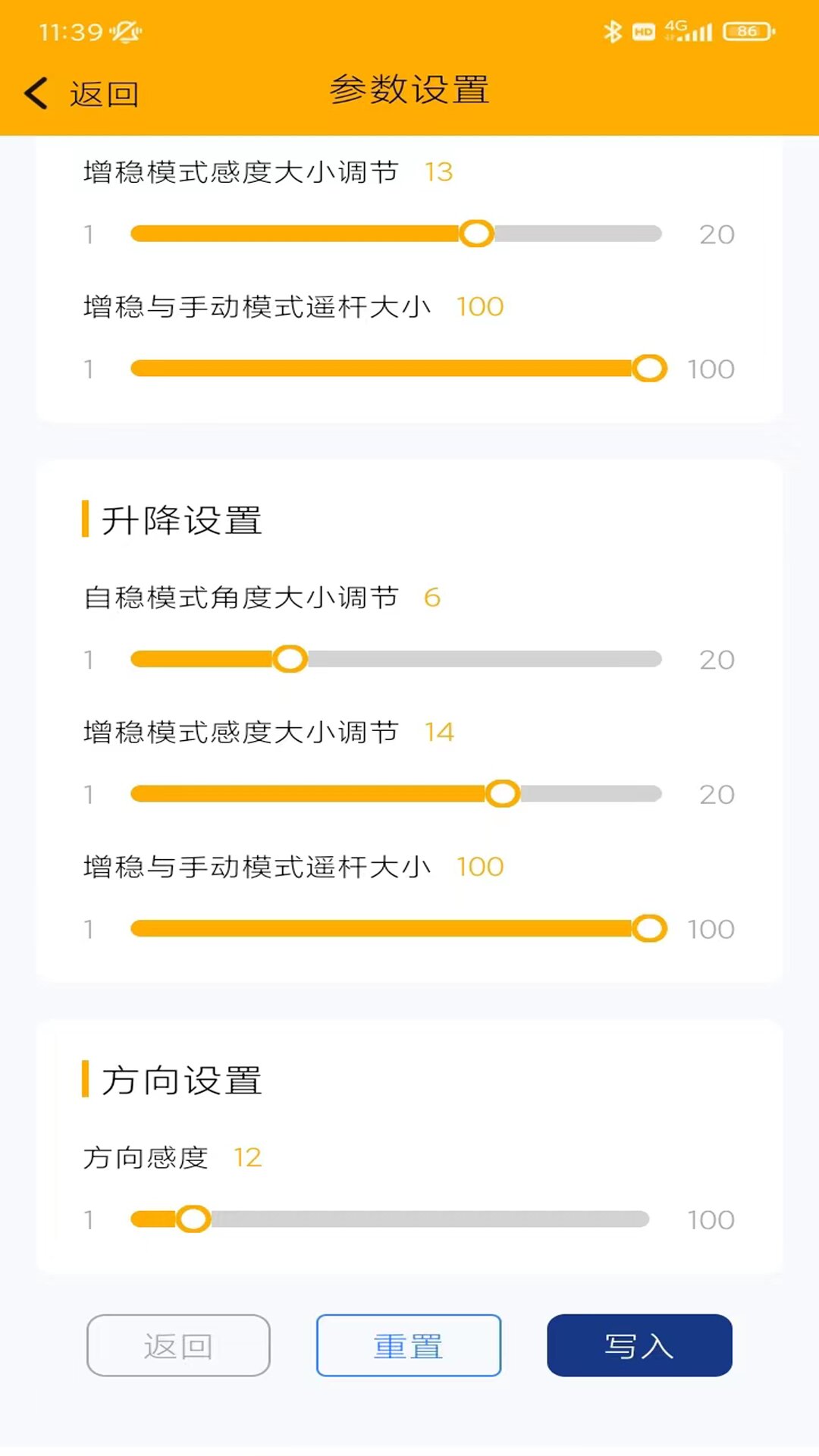Tap the 返回 label in the top bar

click(x=103, y=91)
